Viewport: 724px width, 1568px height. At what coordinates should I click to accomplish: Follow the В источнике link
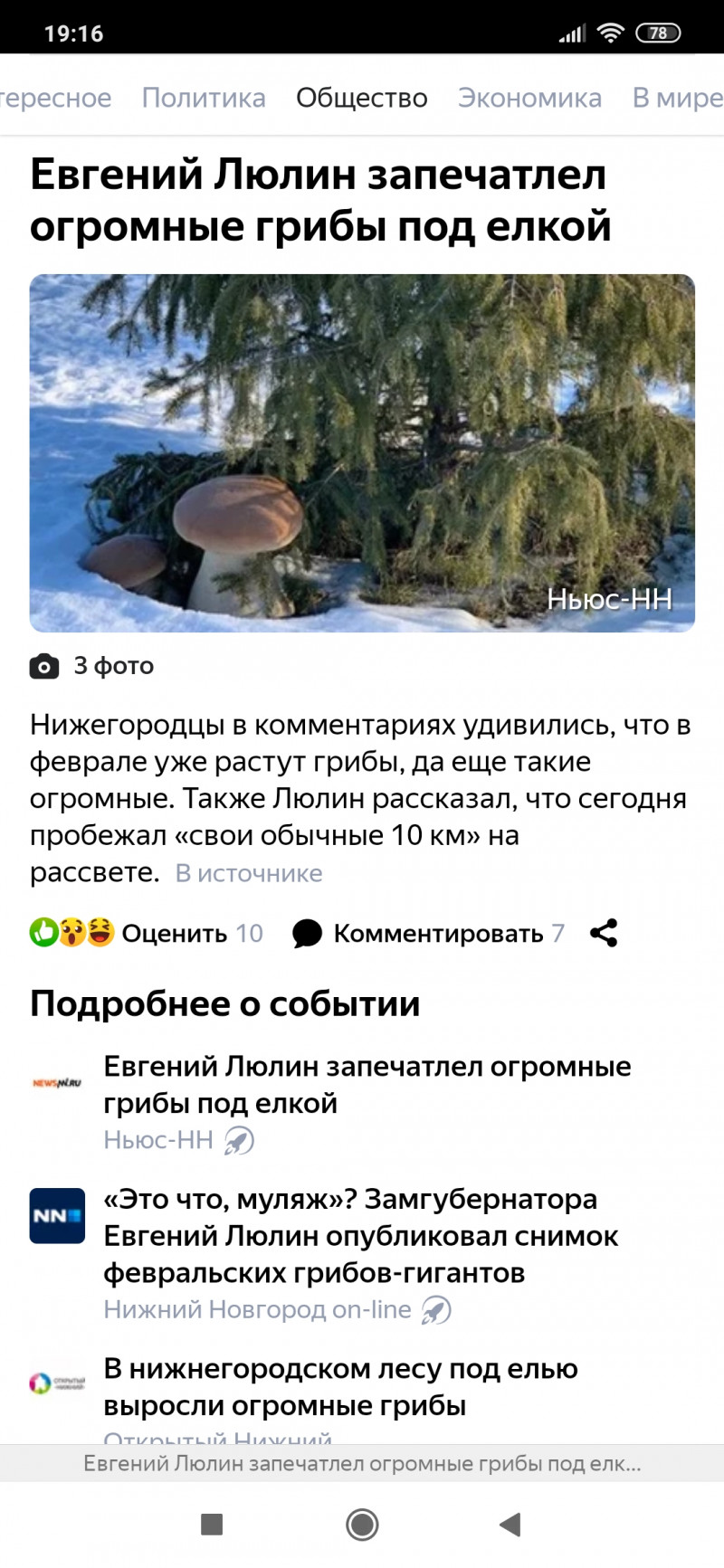[249, 873]
